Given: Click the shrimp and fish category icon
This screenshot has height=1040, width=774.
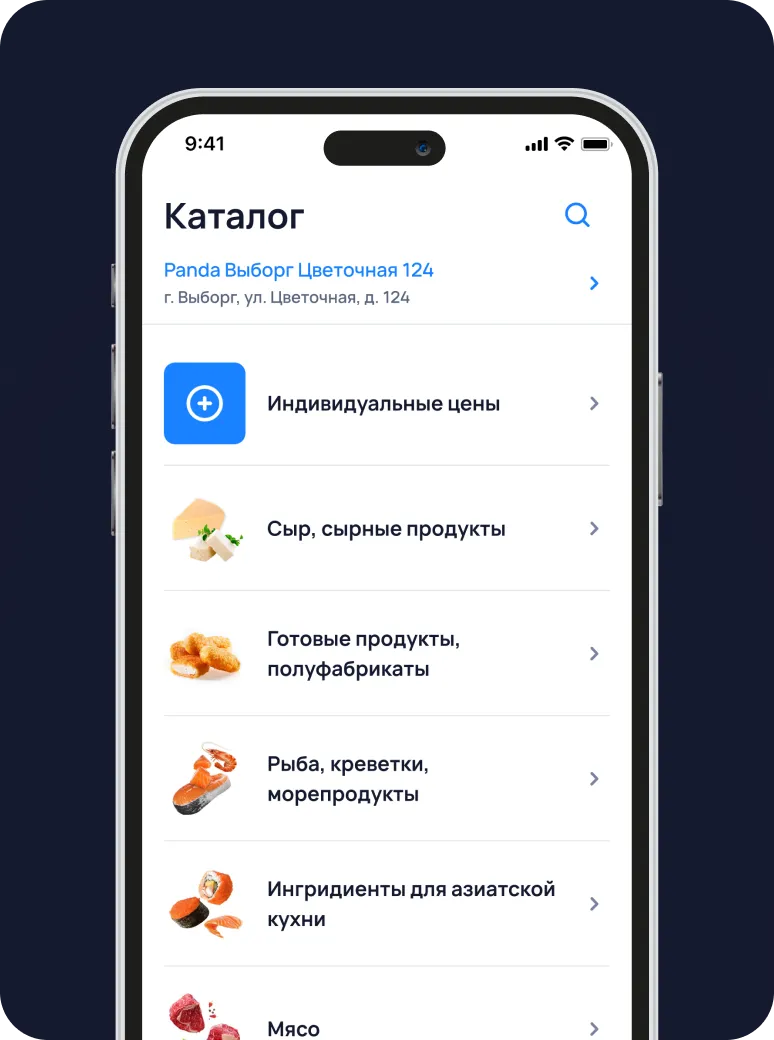Looking at the screenshot, I should pos(204,778).
